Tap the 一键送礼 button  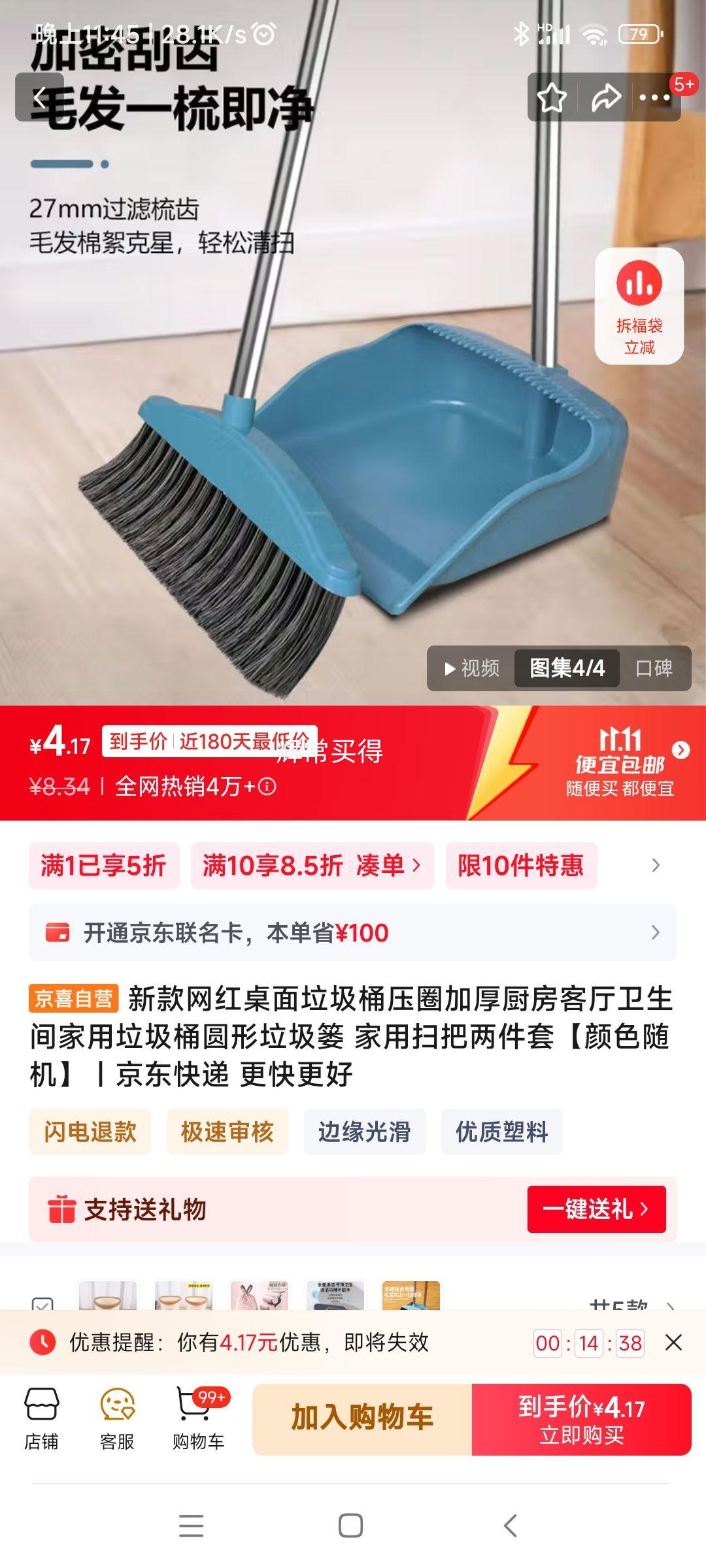tap(596, 1209)
